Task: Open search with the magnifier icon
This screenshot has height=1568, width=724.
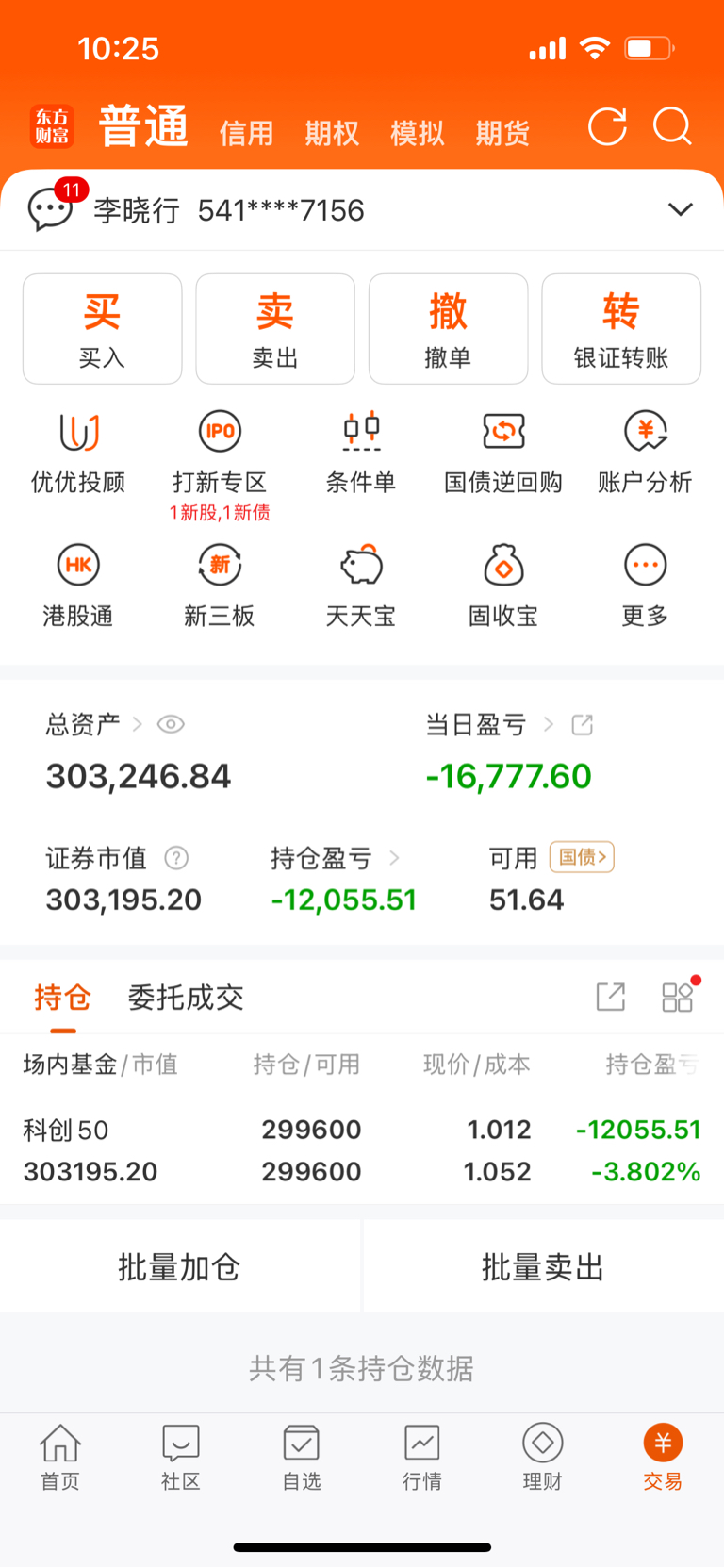Action: (x=672, y=128)
